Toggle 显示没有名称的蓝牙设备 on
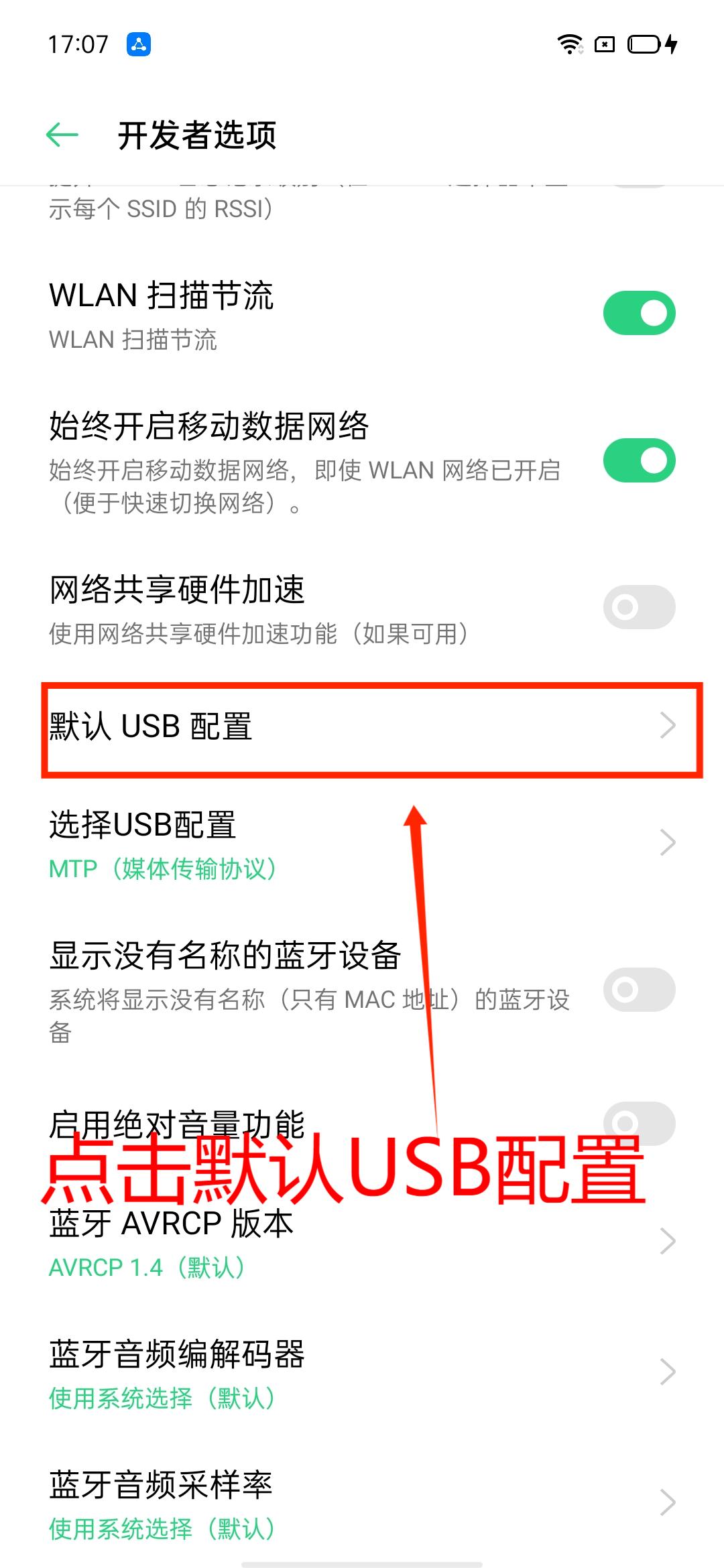The image size is (724, 1568). [639, 990]
